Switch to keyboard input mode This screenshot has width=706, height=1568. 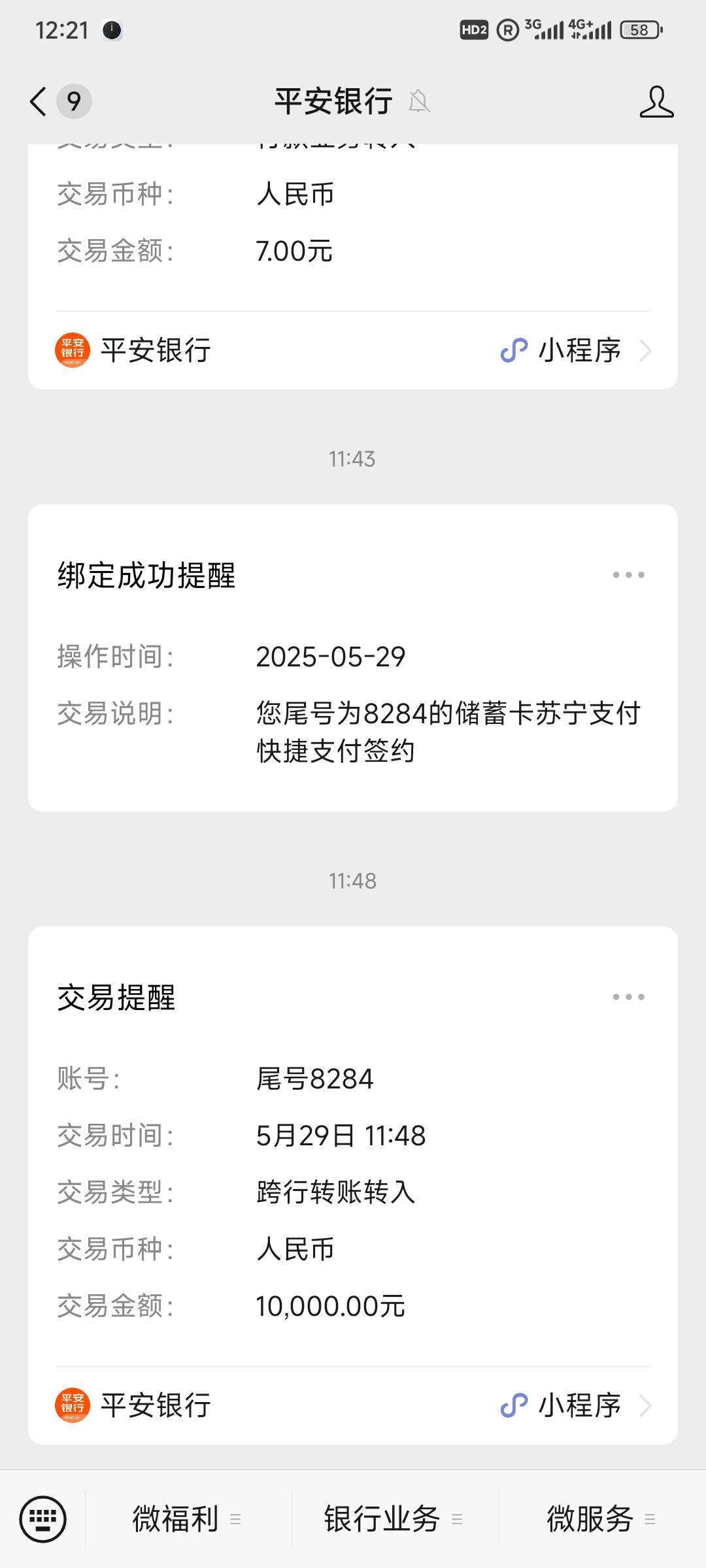point(43,1519)
